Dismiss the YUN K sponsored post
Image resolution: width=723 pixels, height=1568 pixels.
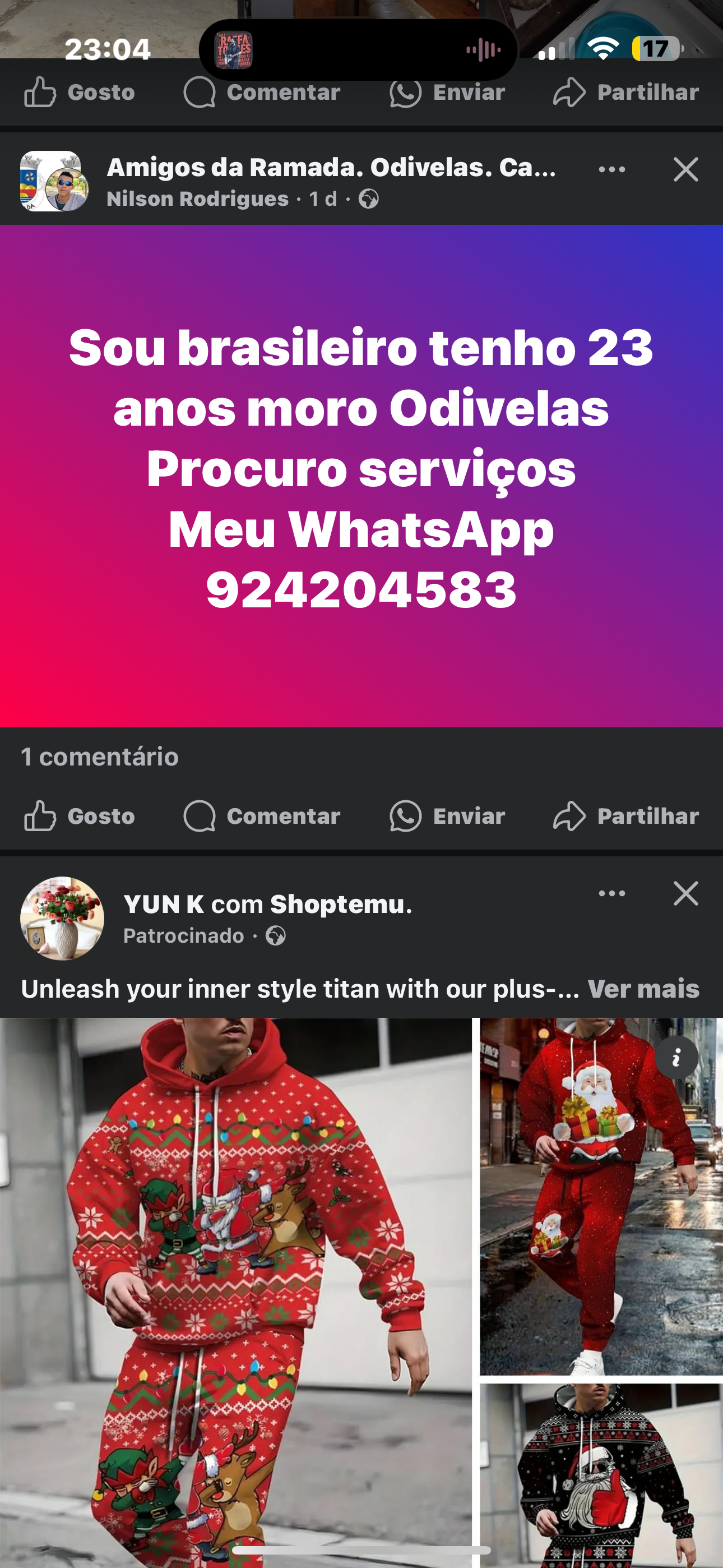685,893
